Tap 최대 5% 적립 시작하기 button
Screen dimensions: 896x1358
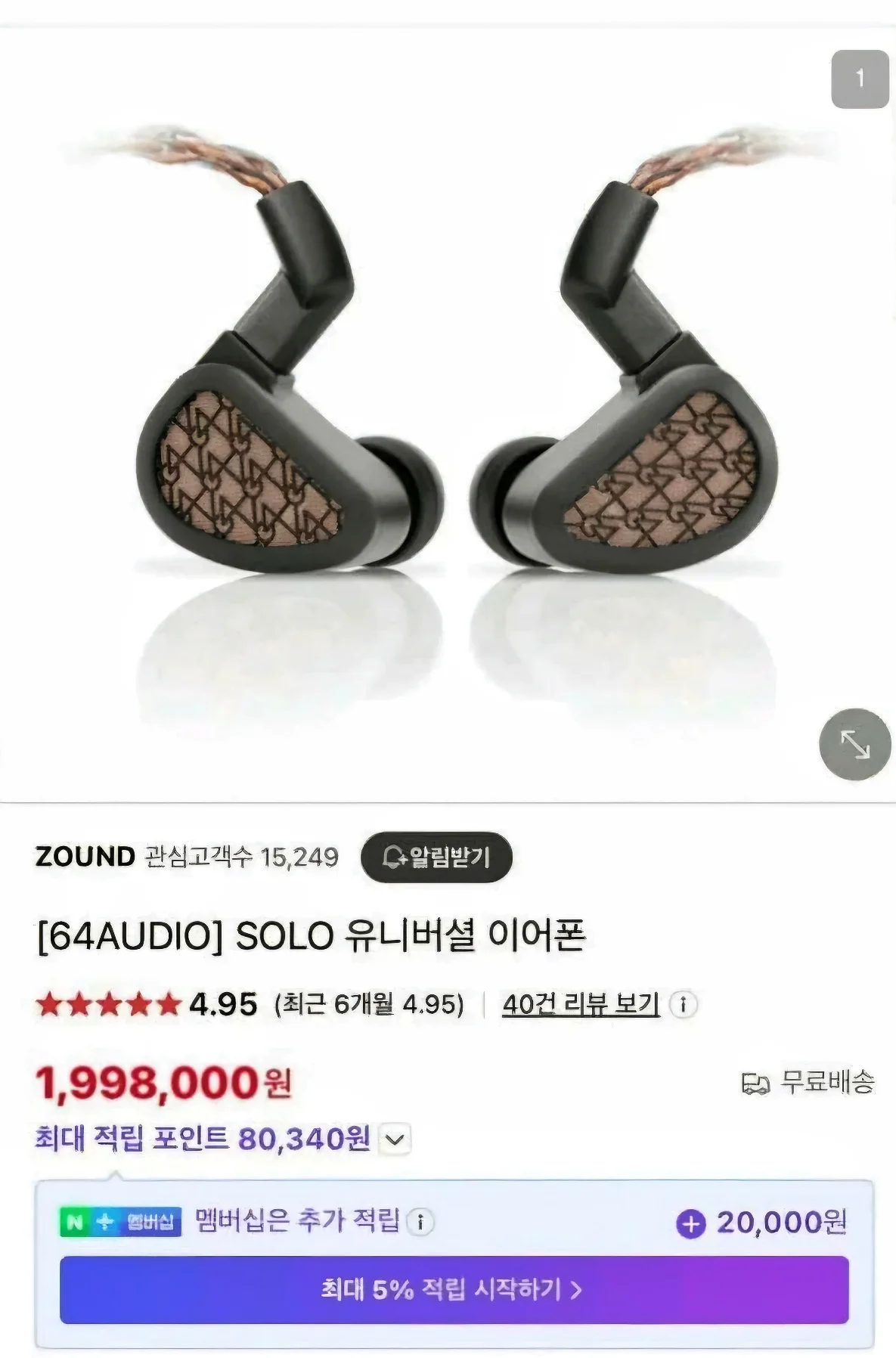coord(454,1289)
